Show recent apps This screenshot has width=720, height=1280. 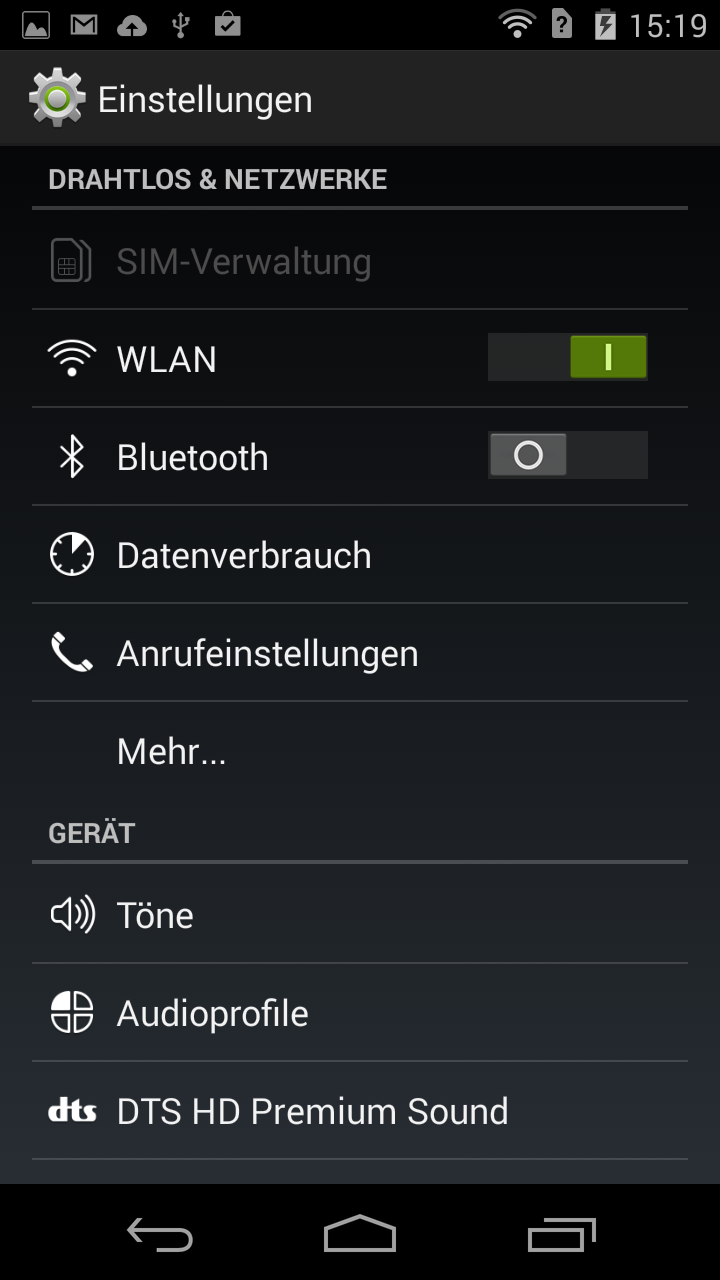[x=561, y=1234]
